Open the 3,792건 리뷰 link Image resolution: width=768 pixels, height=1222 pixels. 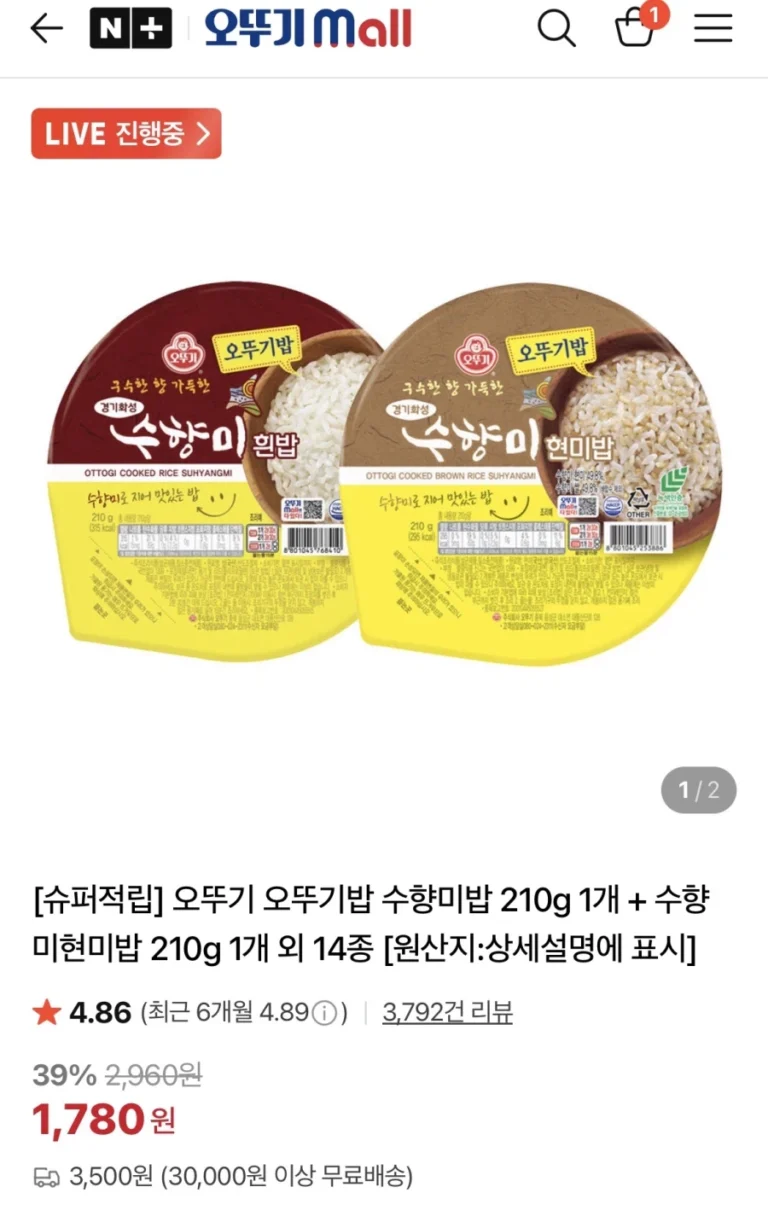[447, 1013]
